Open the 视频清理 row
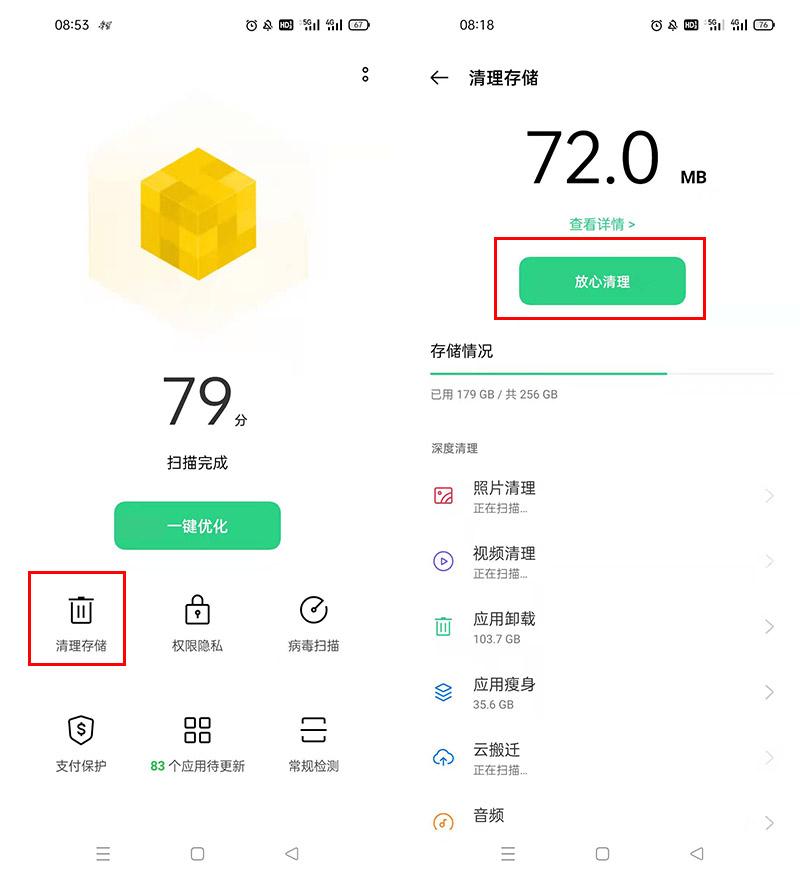800x878 pixels. click(x=602, y=561)
